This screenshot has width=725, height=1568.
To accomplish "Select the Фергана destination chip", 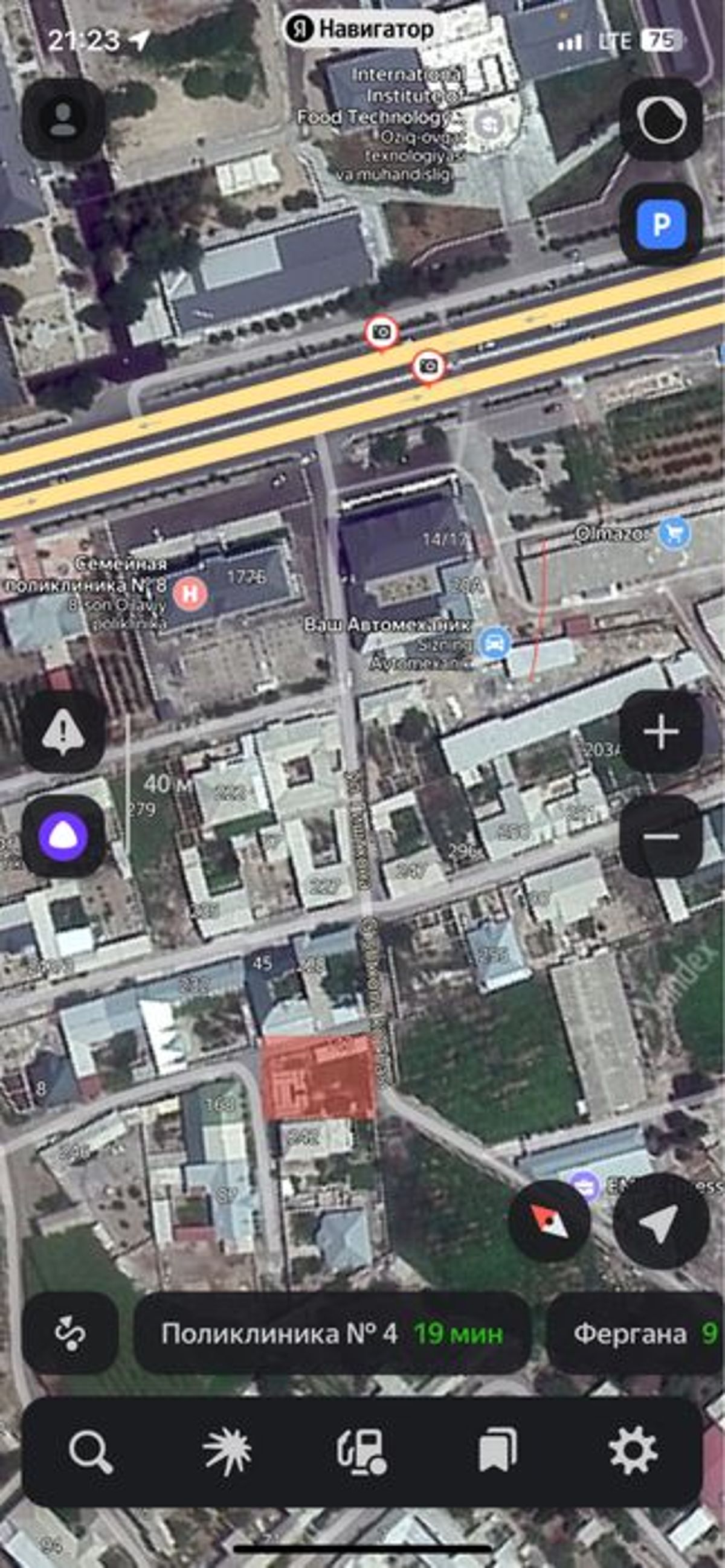I will pos(636,1333).
